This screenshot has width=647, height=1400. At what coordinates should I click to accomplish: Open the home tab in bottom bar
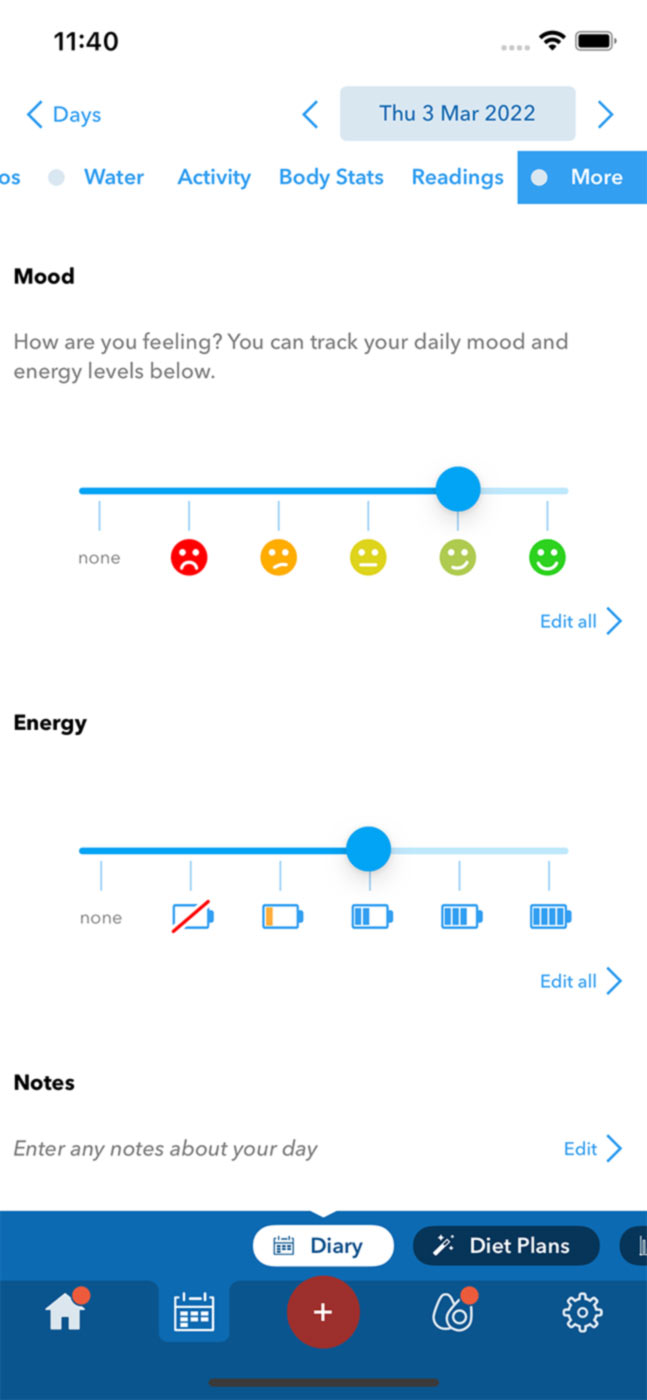tap(64, 1312)
